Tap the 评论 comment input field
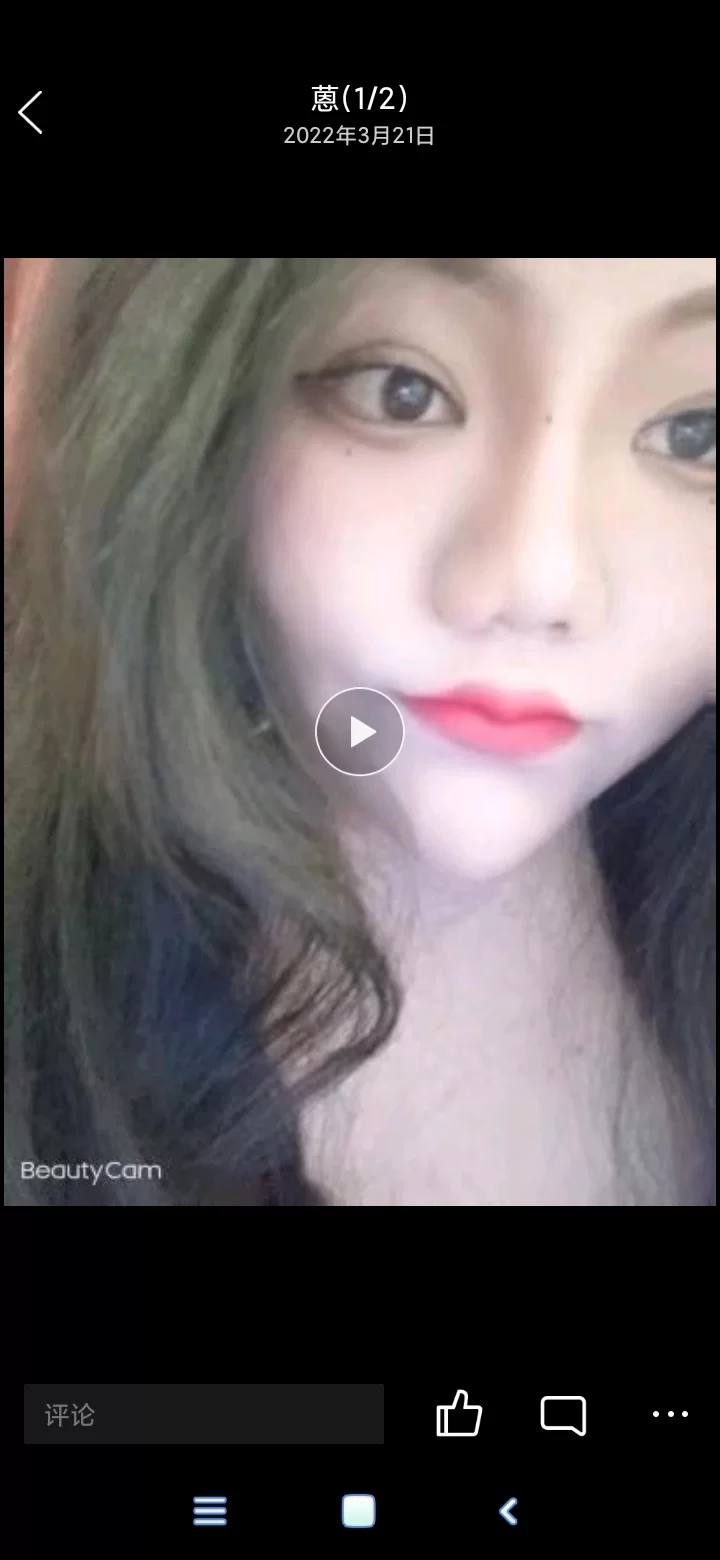 pyautogui.click(x=204, y=1414)
